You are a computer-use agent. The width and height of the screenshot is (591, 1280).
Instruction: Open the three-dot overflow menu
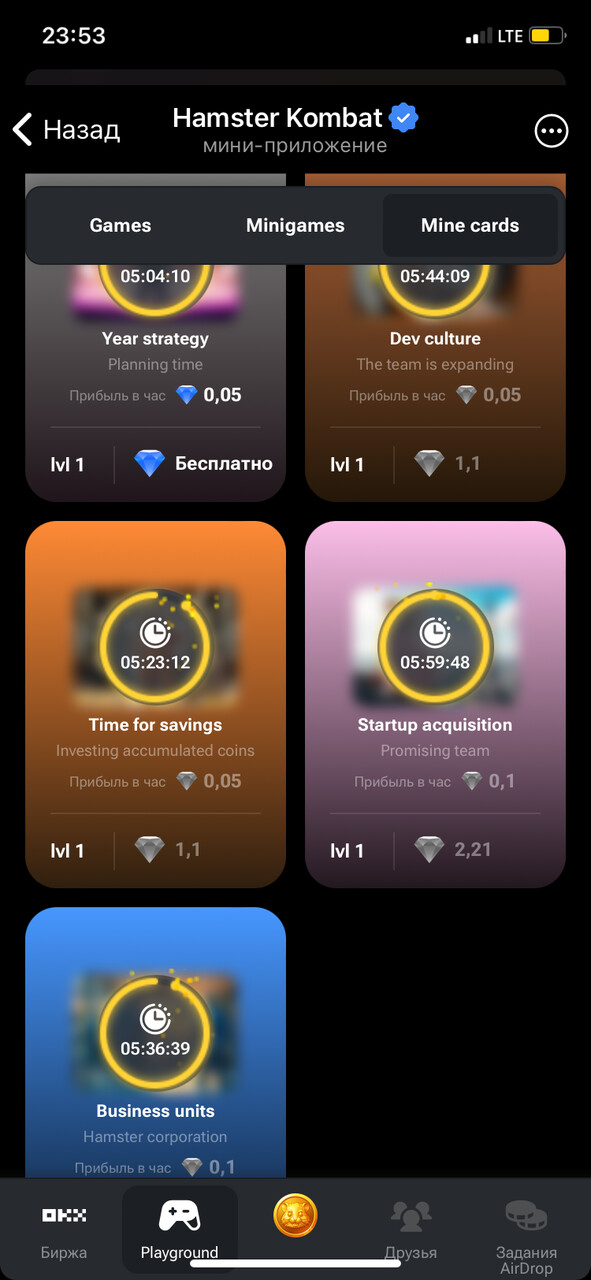551,131
